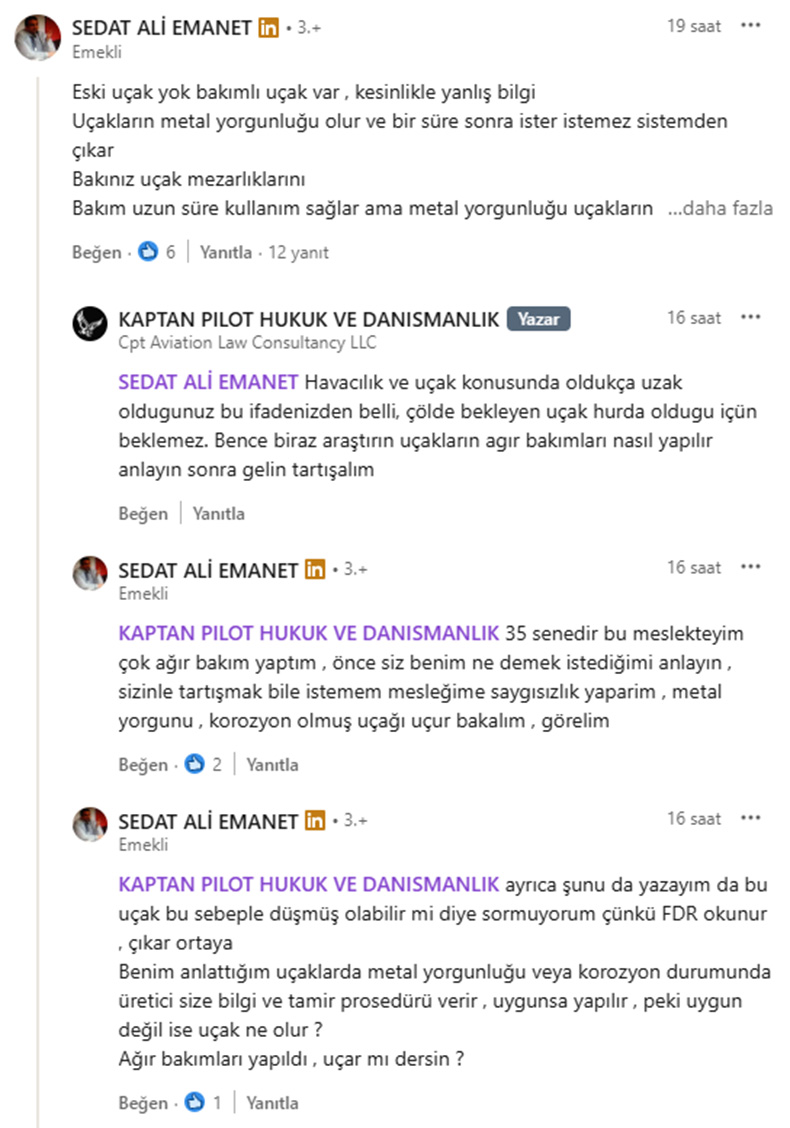
Task: Open overflow menu on the 19 saat comment
Action: (x=750, y=27)
